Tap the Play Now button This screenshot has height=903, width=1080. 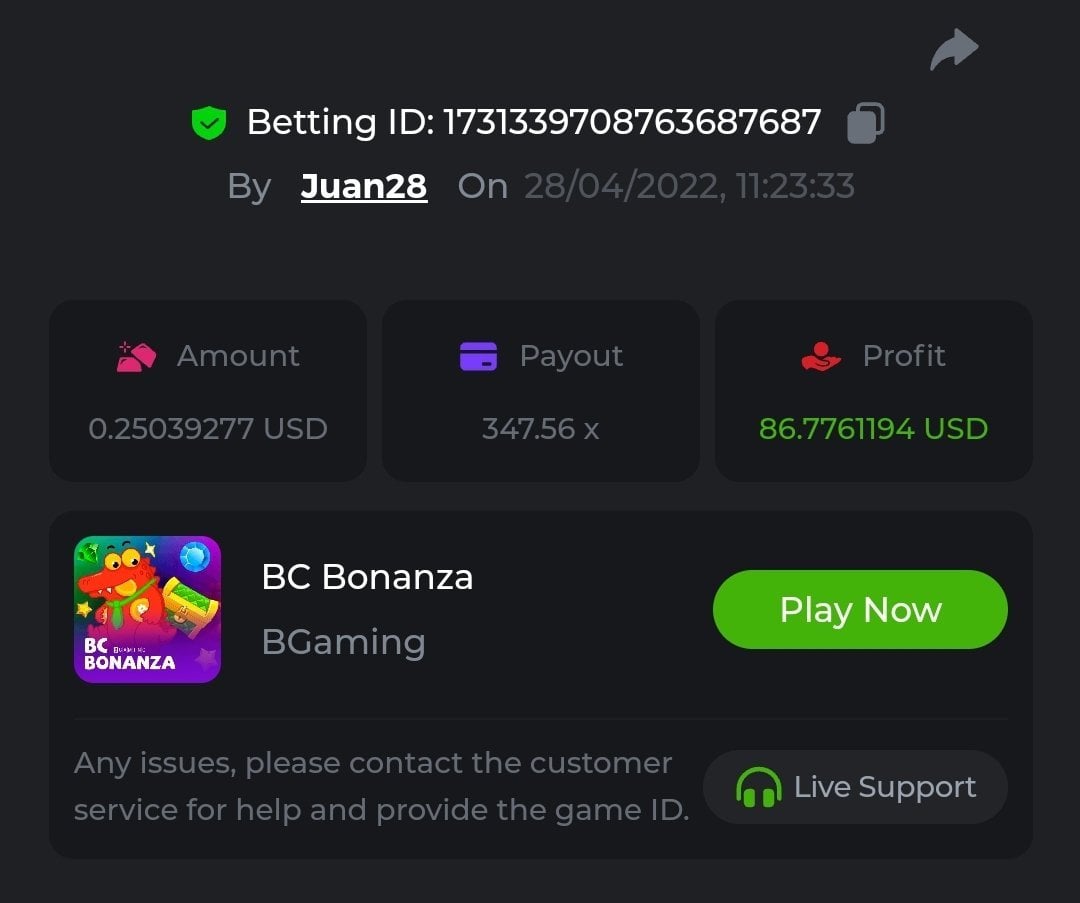tap(860, 609)
